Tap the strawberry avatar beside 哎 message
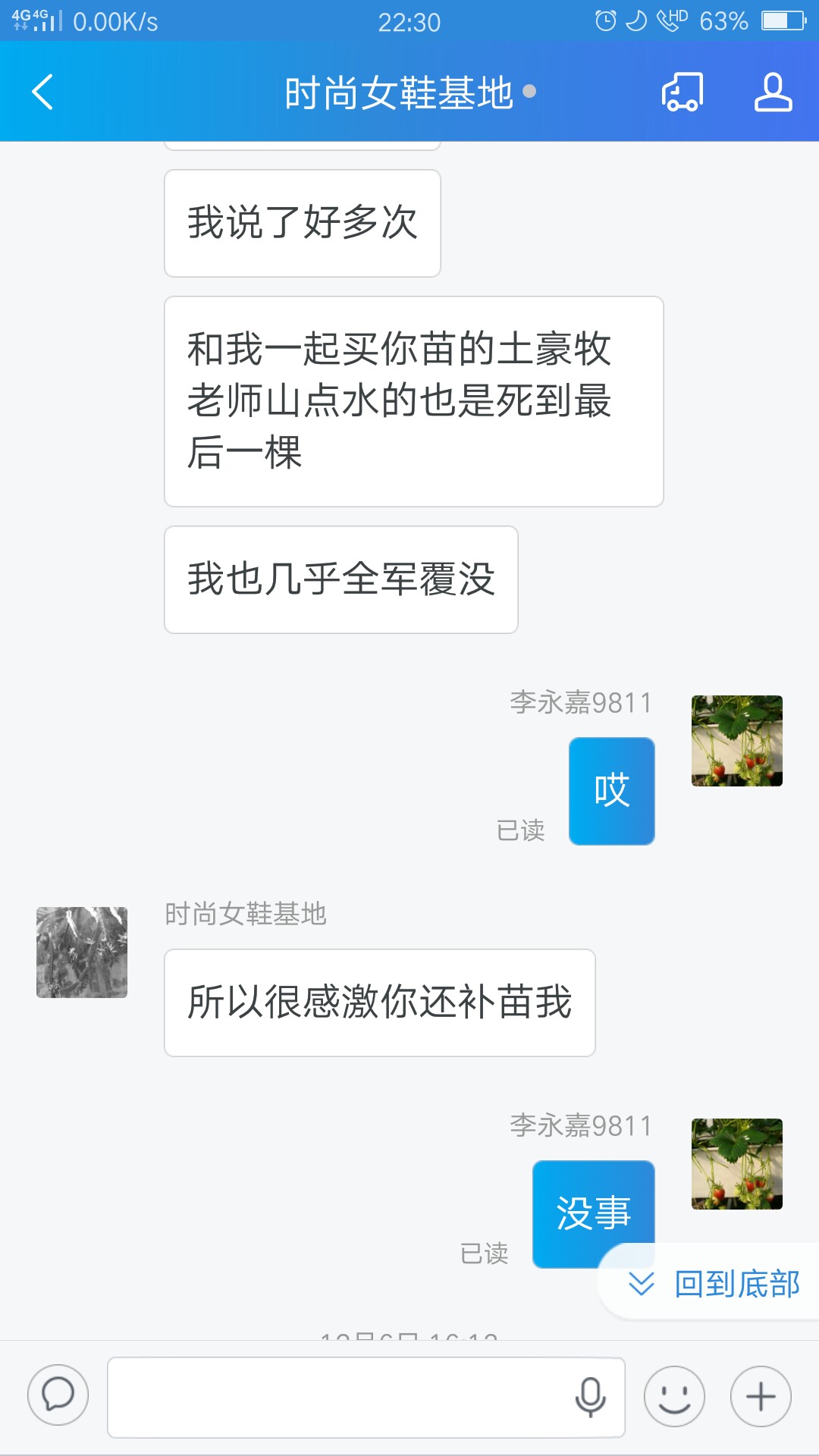819x1456 pixels. click(736, 741)
